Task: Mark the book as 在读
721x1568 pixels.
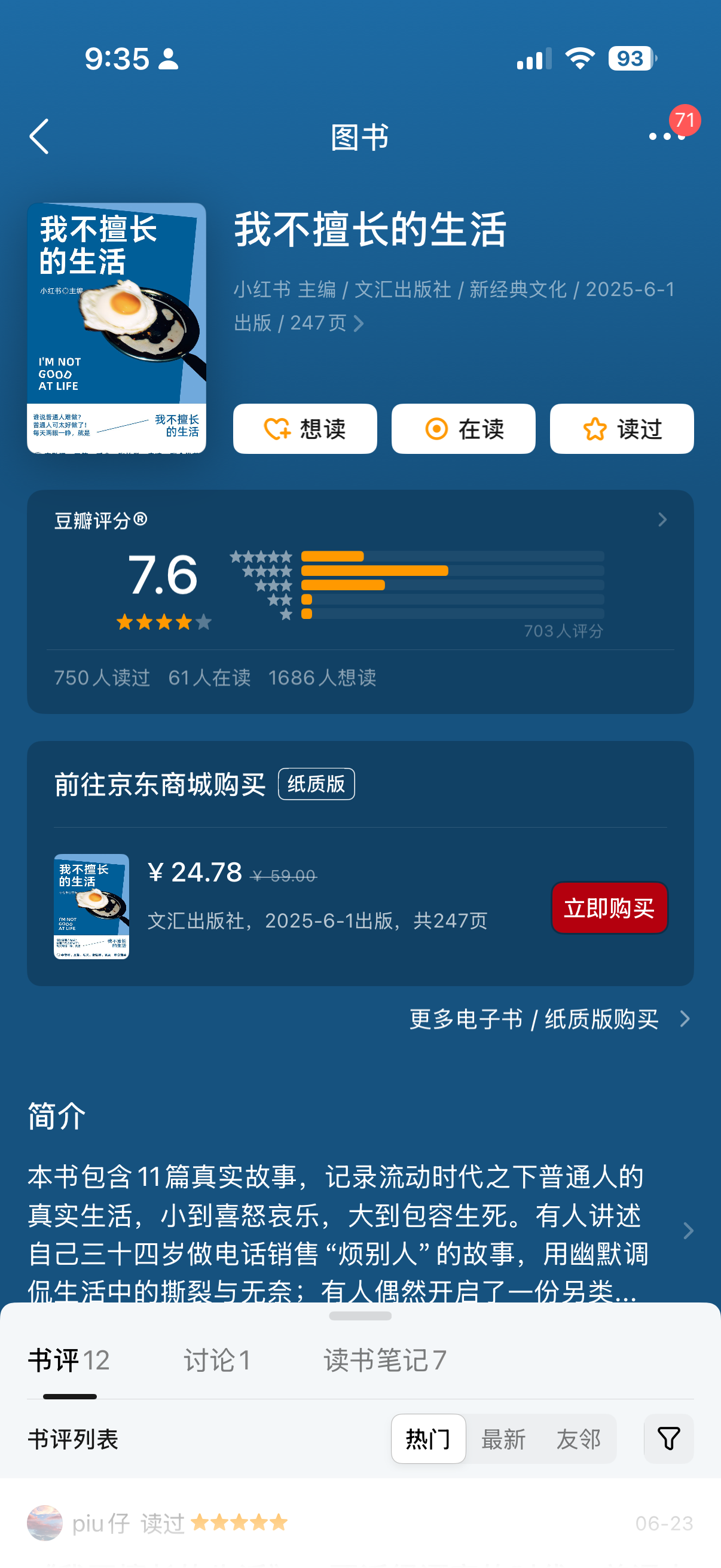Action: 463,429
